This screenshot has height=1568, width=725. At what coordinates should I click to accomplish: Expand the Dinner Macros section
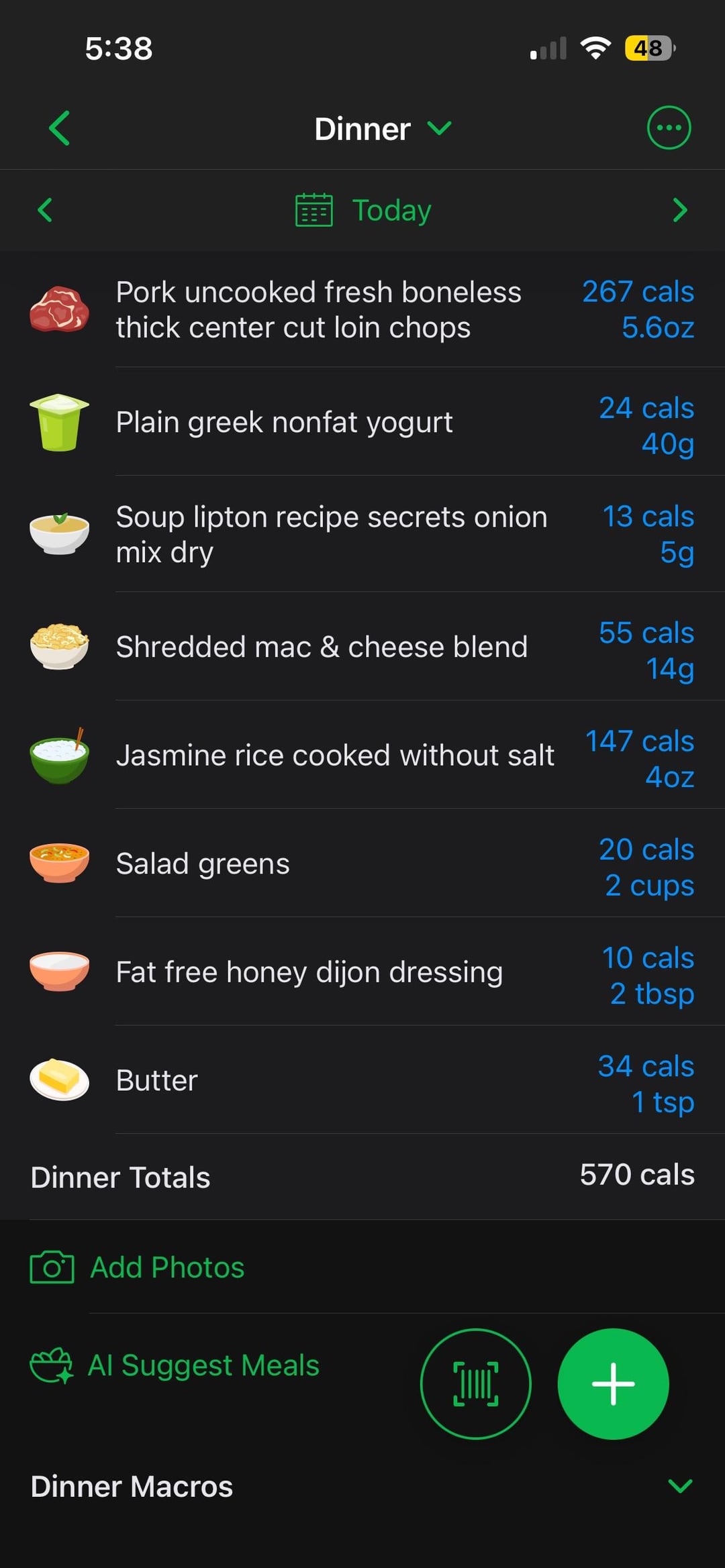tap(679, 1486)
